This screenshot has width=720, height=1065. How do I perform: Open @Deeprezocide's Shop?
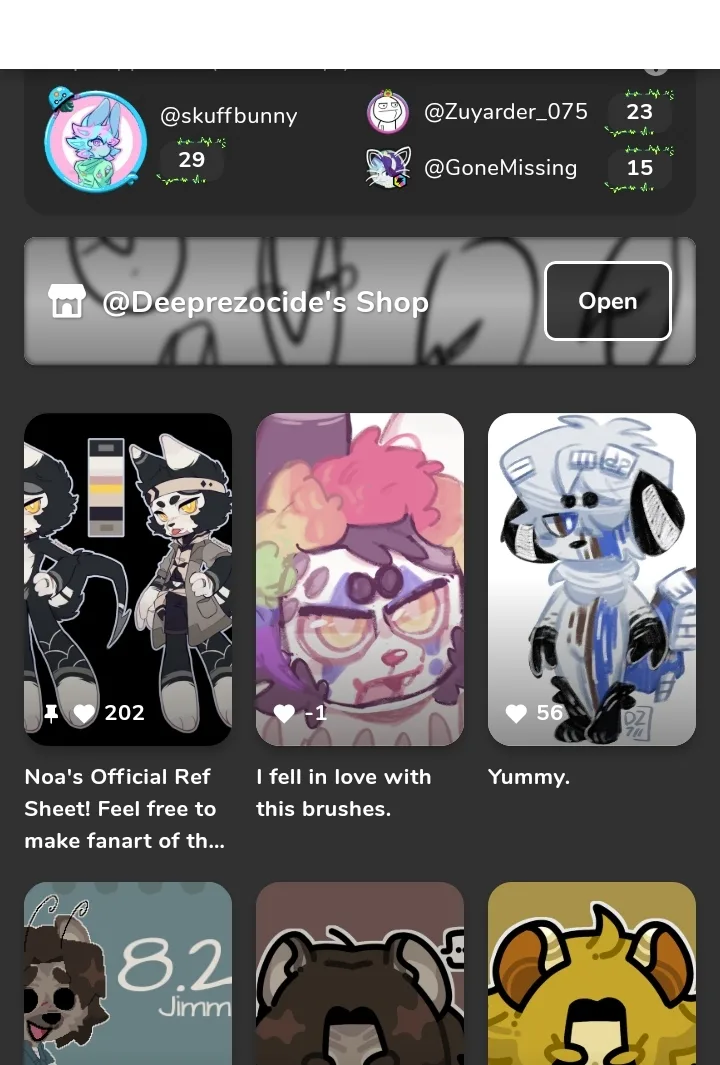[x=607, y=301]
